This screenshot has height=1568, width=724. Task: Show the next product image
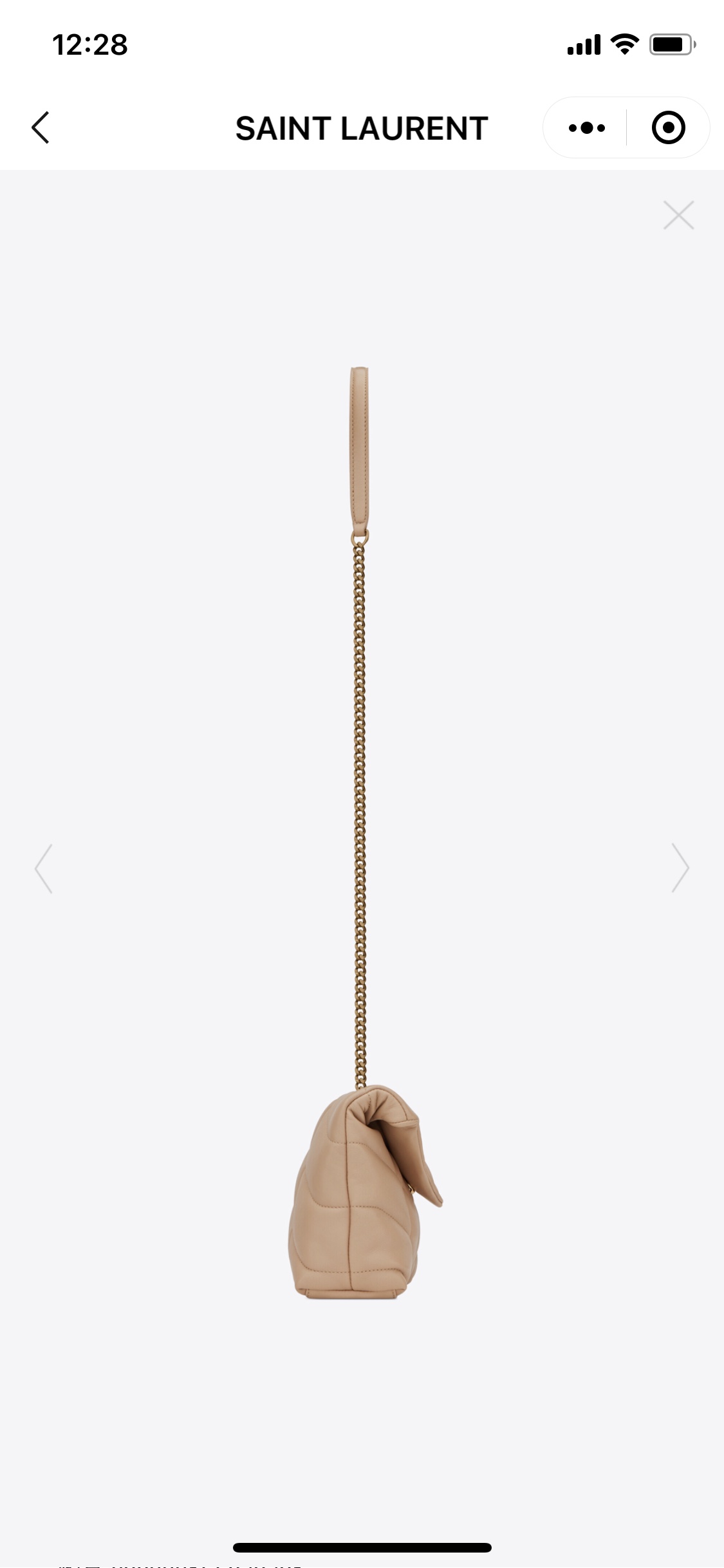680,868
